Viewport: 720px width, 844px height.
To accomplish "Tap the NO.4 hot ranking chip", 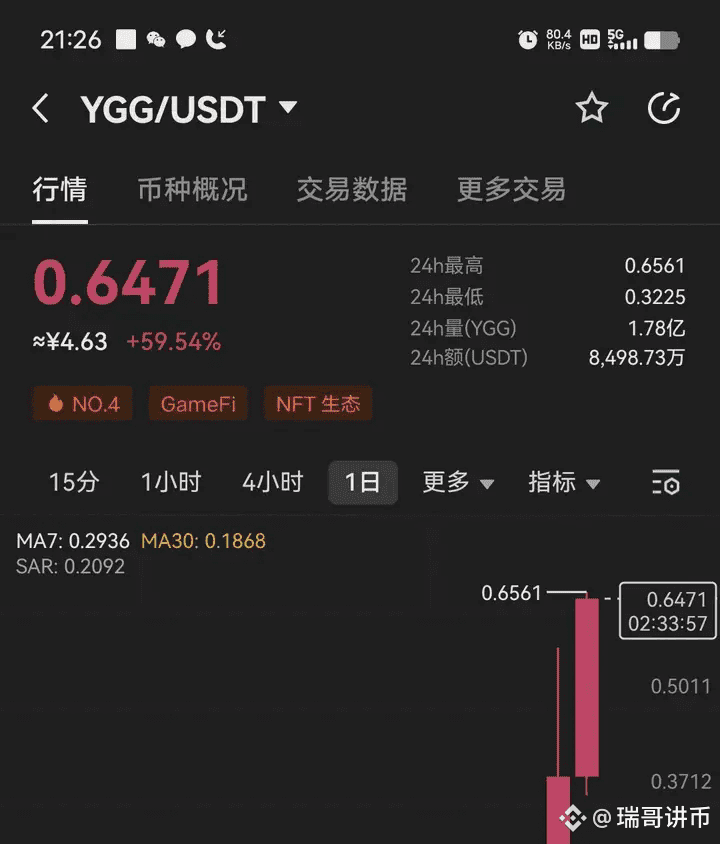I will (x=83, y=404).
